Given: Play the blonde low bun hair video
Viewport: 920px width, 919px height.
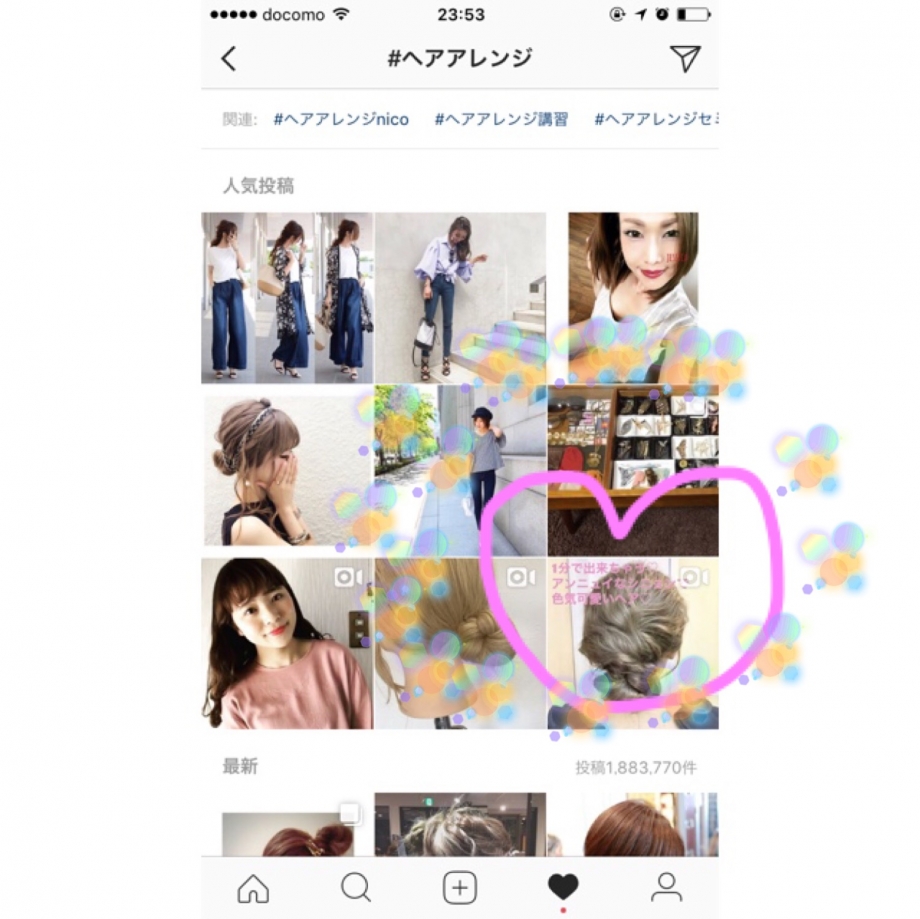Looking at the screenshot, I should [x=460, y=643].
